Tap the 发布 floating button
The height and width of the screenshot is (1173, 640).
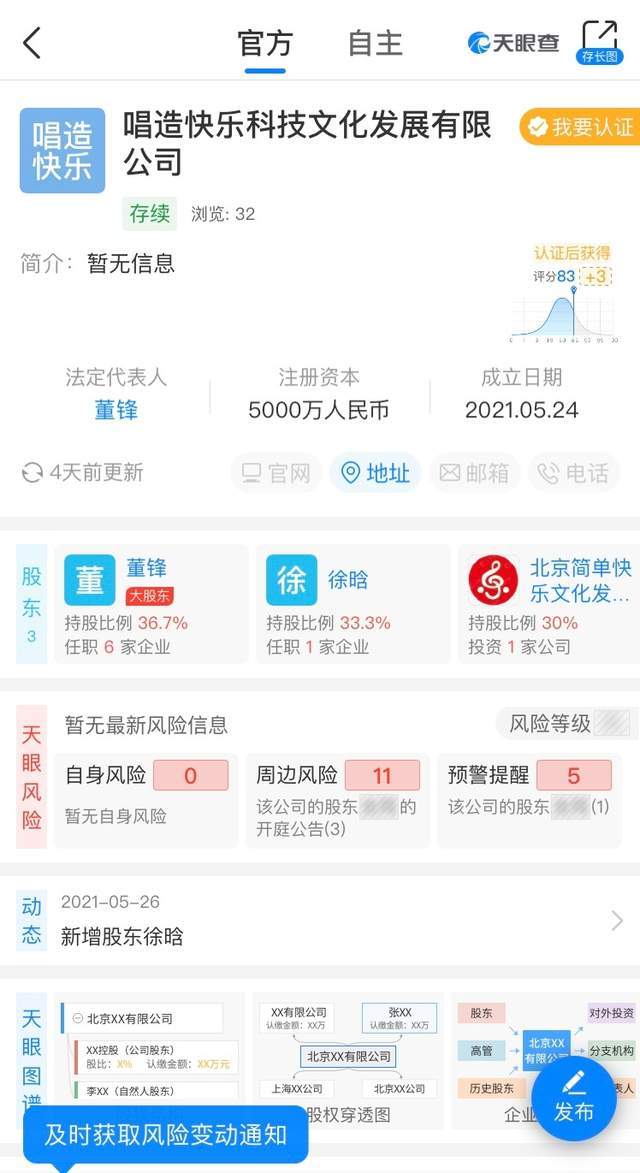point(574,1098)
